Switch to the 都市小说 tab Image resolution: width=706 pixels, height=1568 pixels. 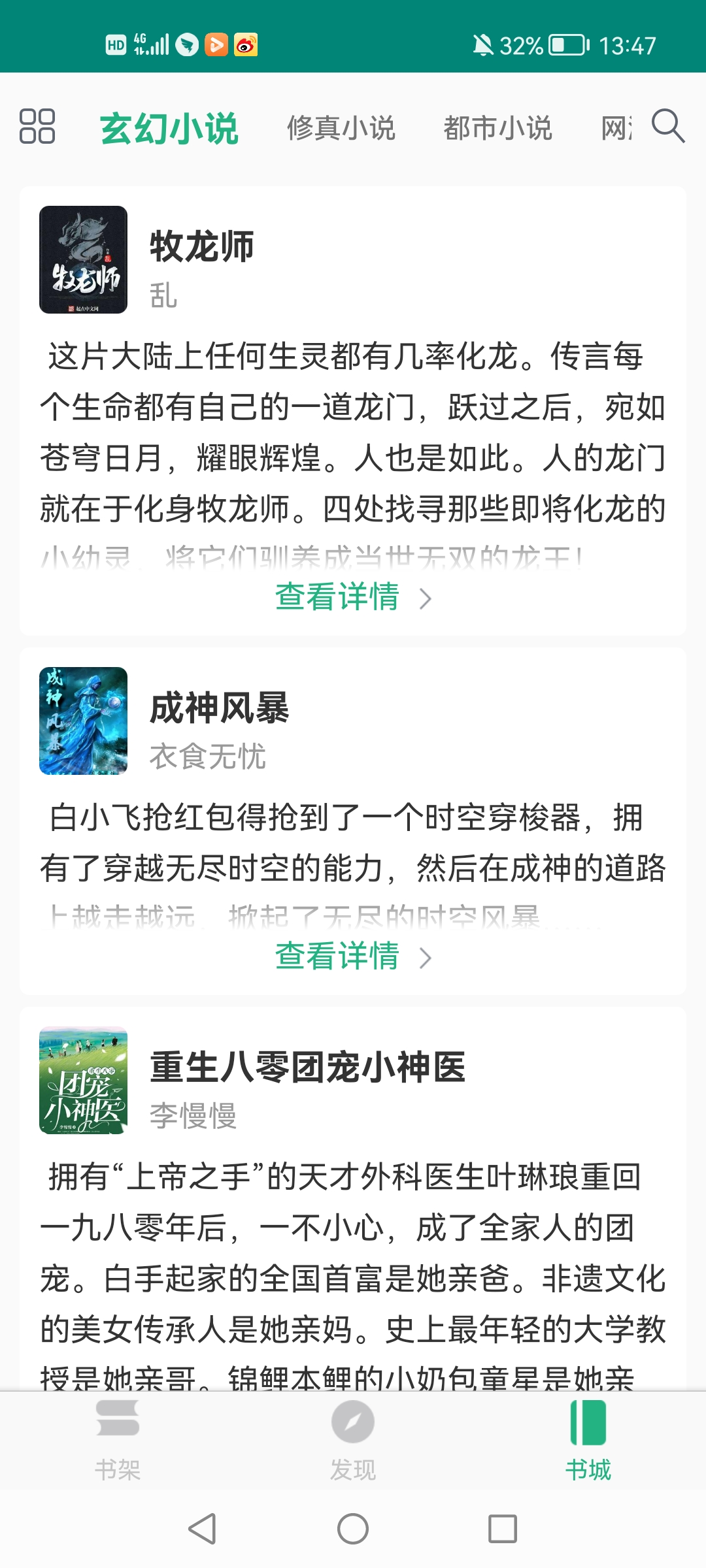[498, 128]
